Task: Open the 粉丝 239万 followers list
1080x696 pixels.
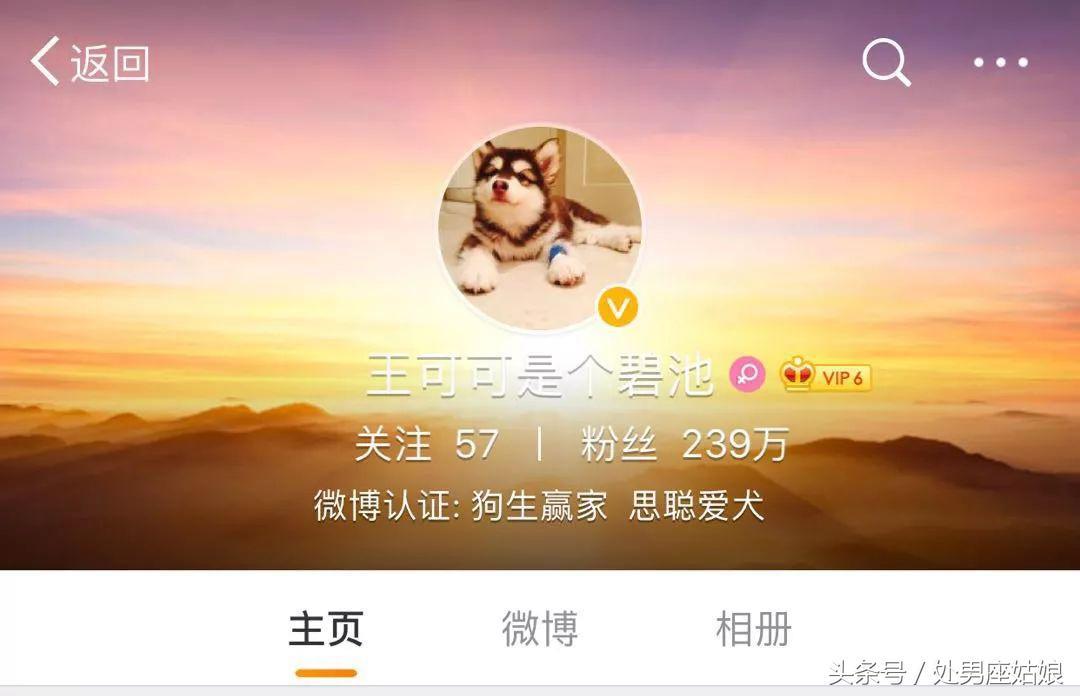Action: [x=685, y=445]
